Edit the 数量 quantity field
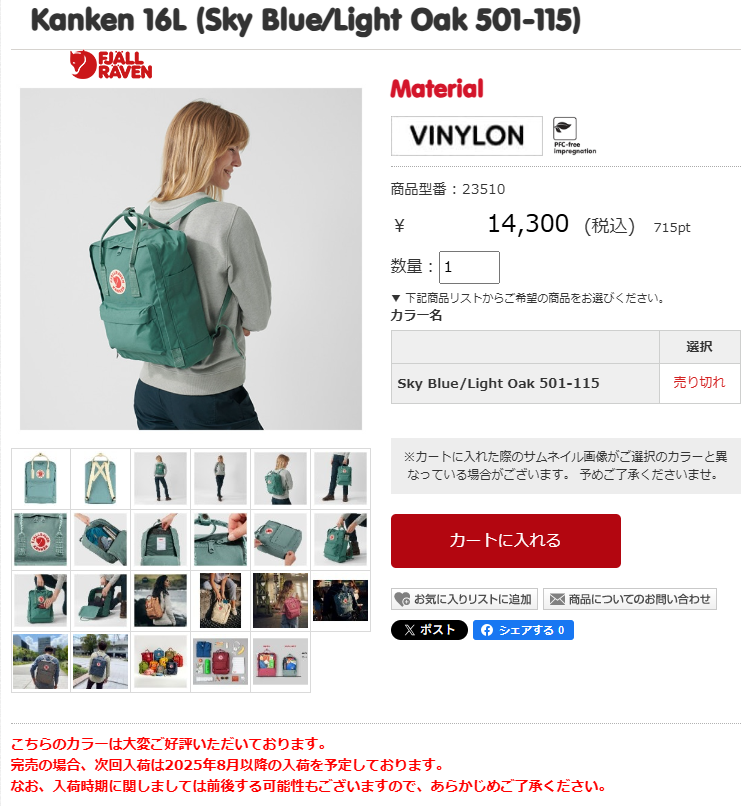This screenshot has height=806, width=746. click(x=469, y=267)
